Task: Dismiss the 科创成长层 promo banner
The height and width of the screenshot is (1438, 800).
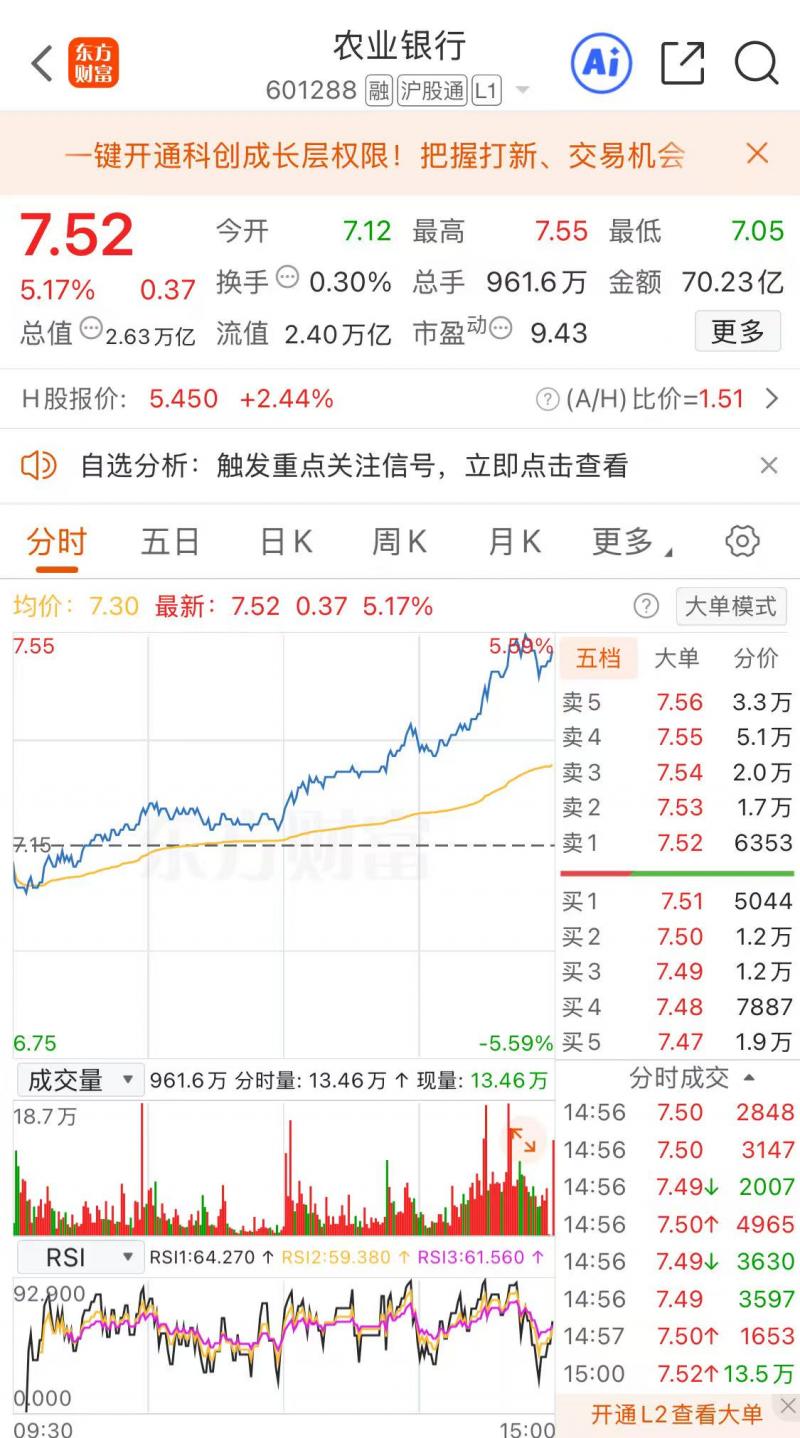Action: click(x=757, y=153)
